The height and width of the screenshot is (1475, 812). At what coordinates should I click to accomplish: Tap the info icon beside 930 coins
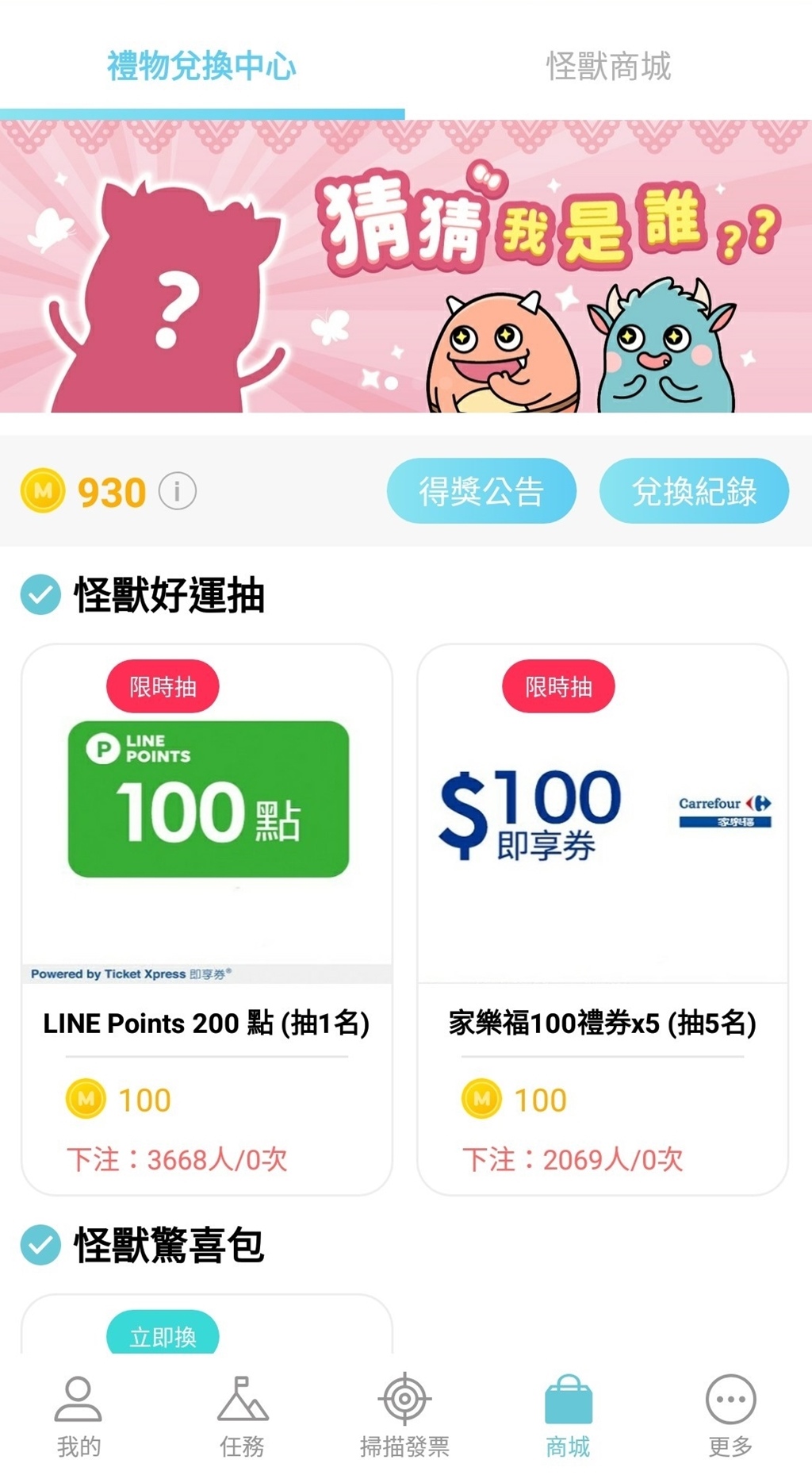[178, 491]
